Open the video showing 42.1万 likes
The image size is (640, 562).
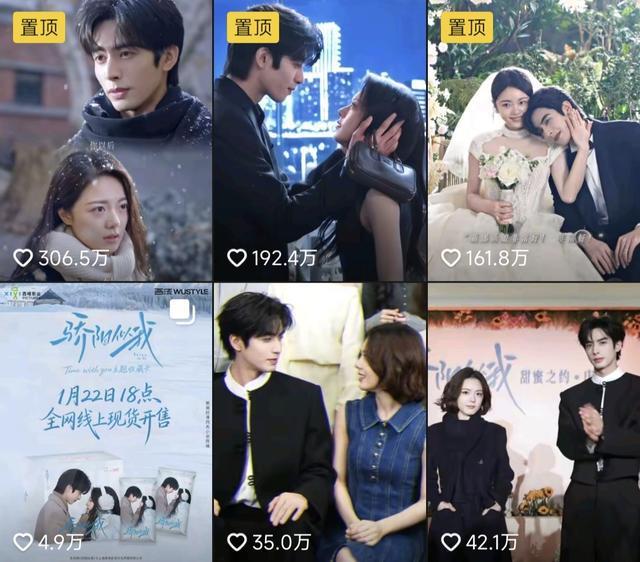[534, 422]
